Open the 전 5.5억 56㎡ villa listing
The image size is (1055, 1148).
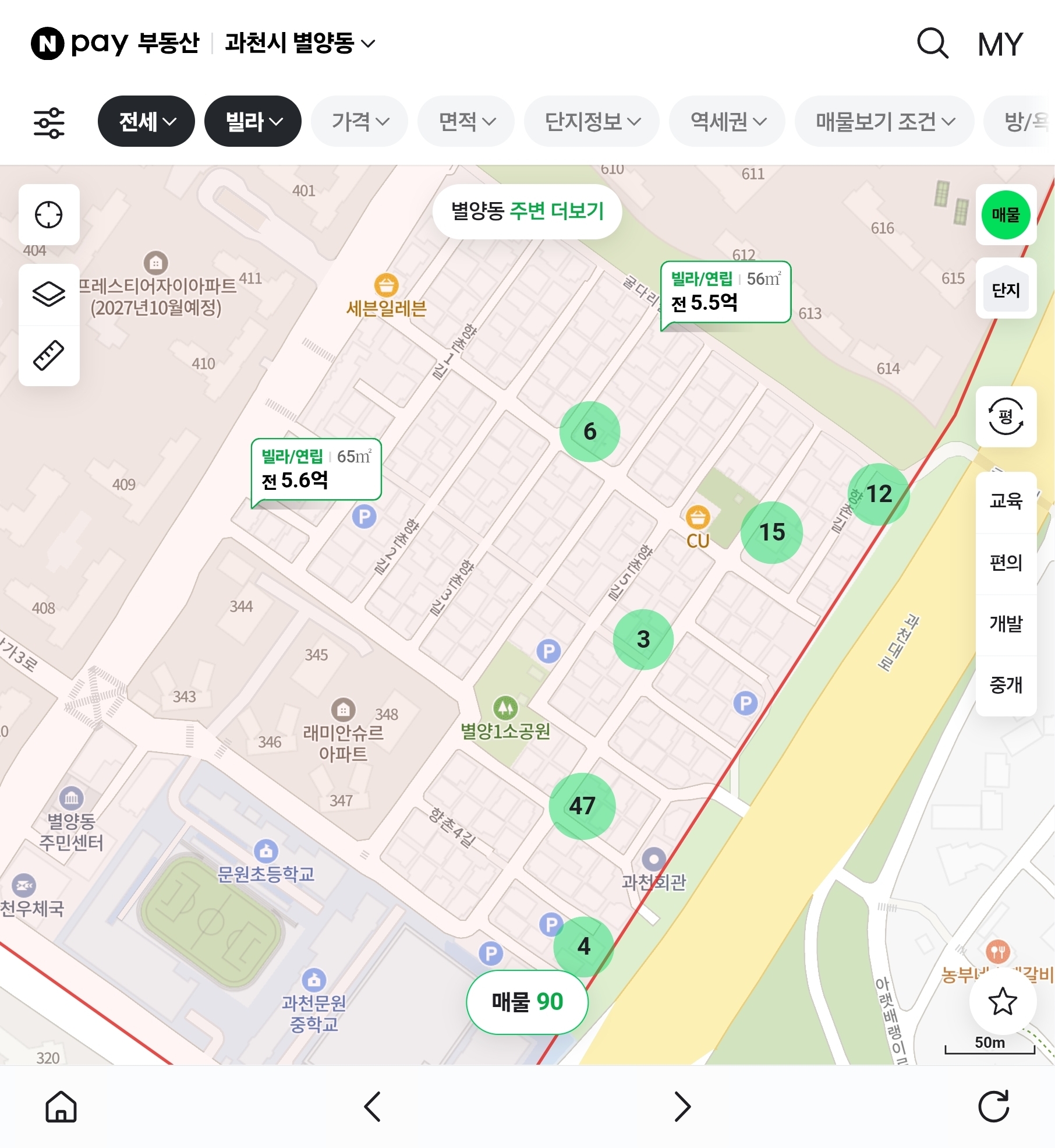click(725, 292)
